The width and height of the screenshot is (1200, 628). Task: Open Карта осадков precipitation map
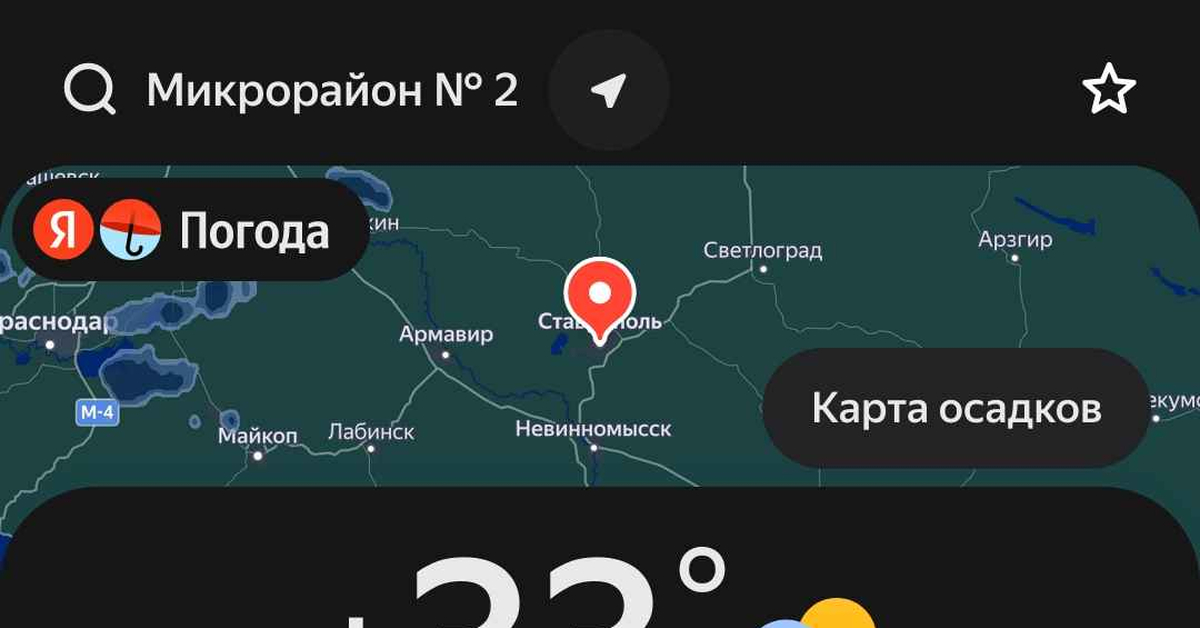pyautogui.click(x=955, y=408)
